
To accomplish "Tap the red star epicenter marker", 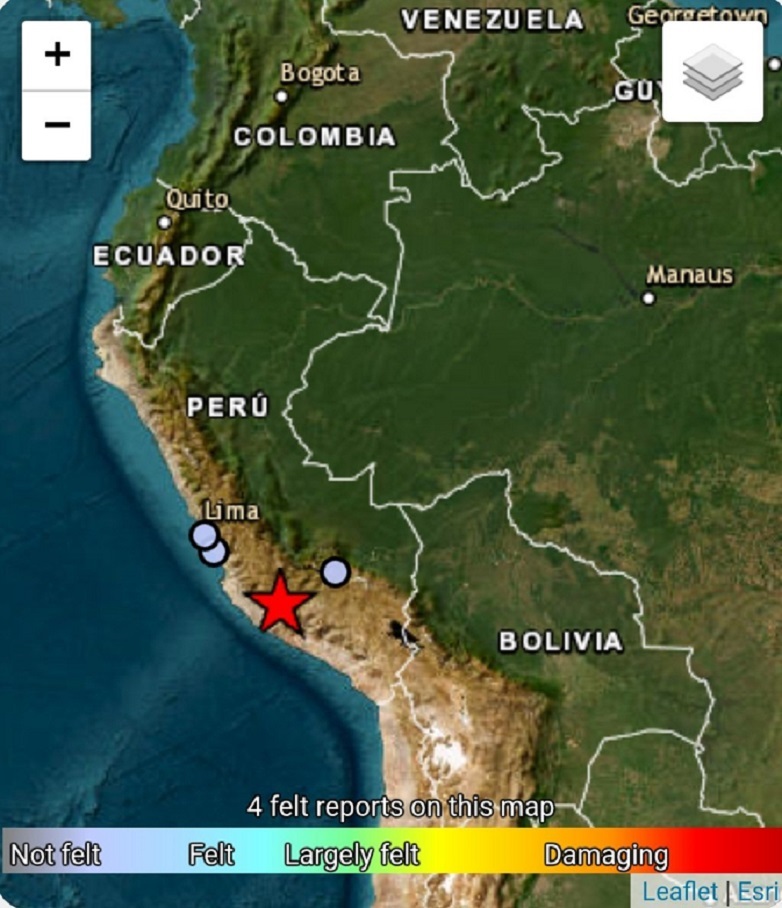I will [x=281, y=603].
